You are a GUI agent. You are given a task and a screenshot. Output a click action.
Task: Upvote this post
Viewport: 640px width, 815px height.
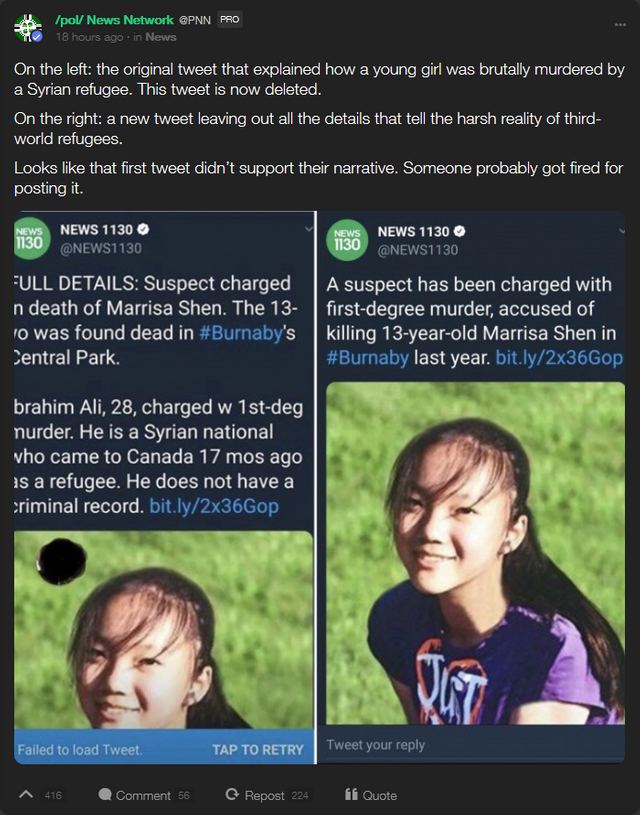(27, 795)
